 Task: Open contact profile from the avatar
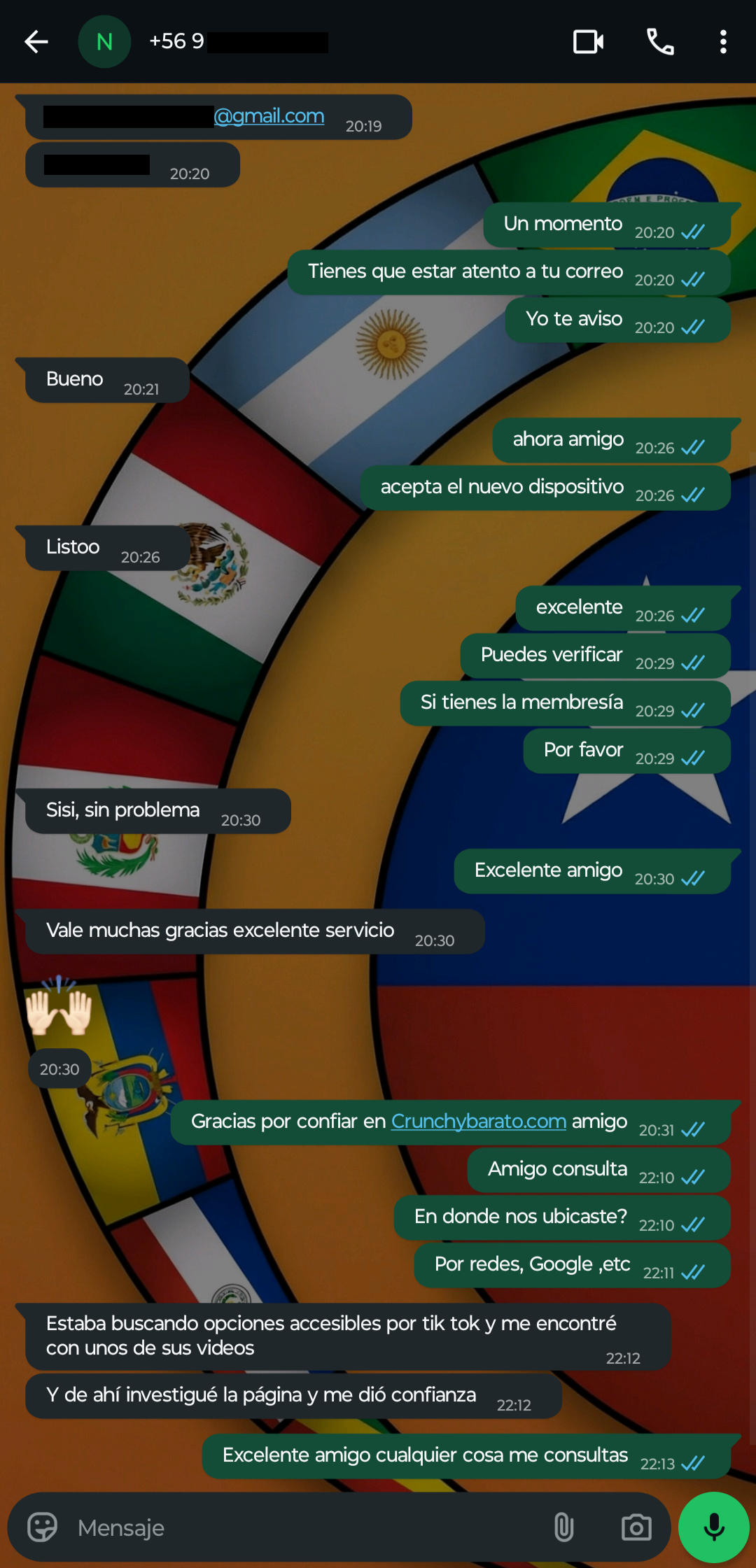104,42
